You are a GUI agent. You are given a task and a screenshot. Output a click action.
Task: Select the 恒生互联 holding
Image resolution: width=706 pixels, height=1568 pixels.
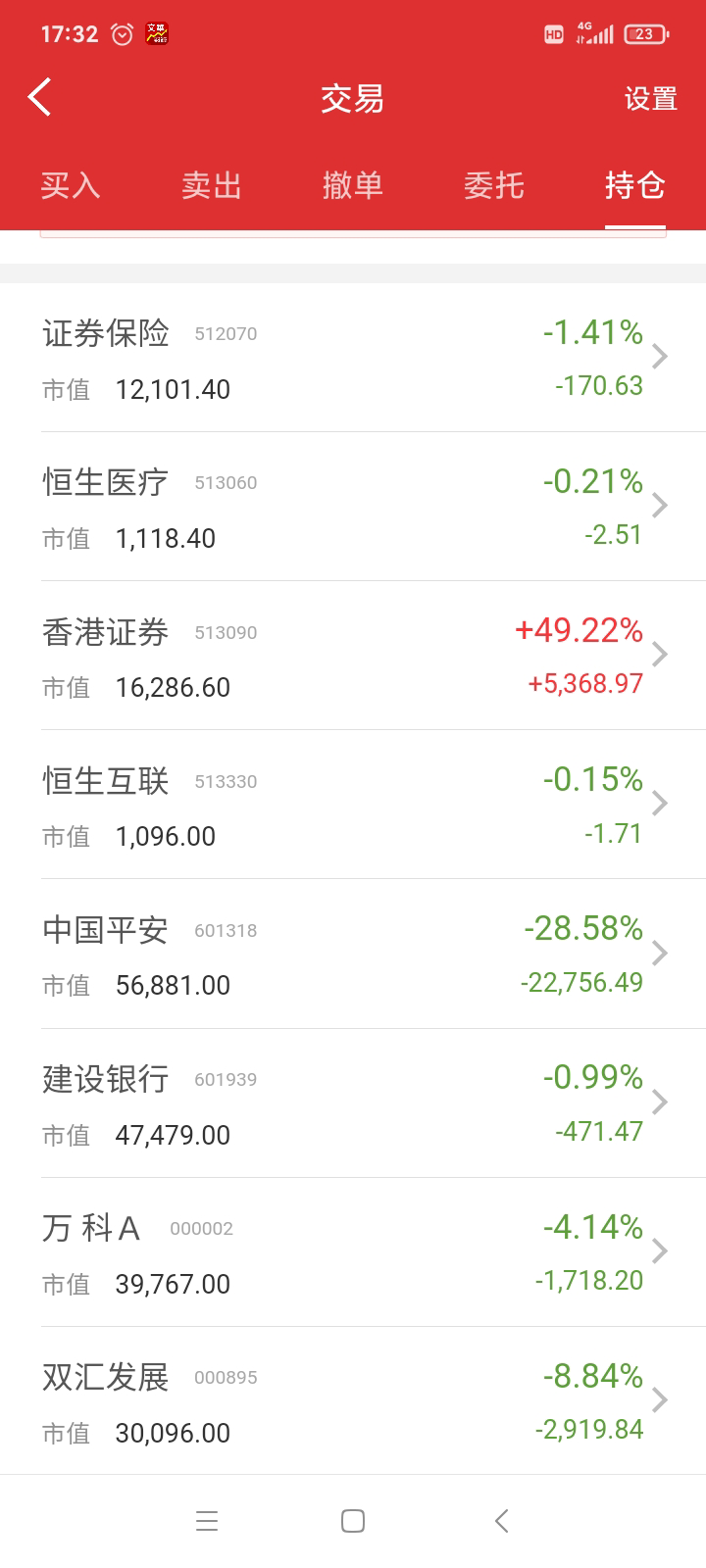(353, 806)
